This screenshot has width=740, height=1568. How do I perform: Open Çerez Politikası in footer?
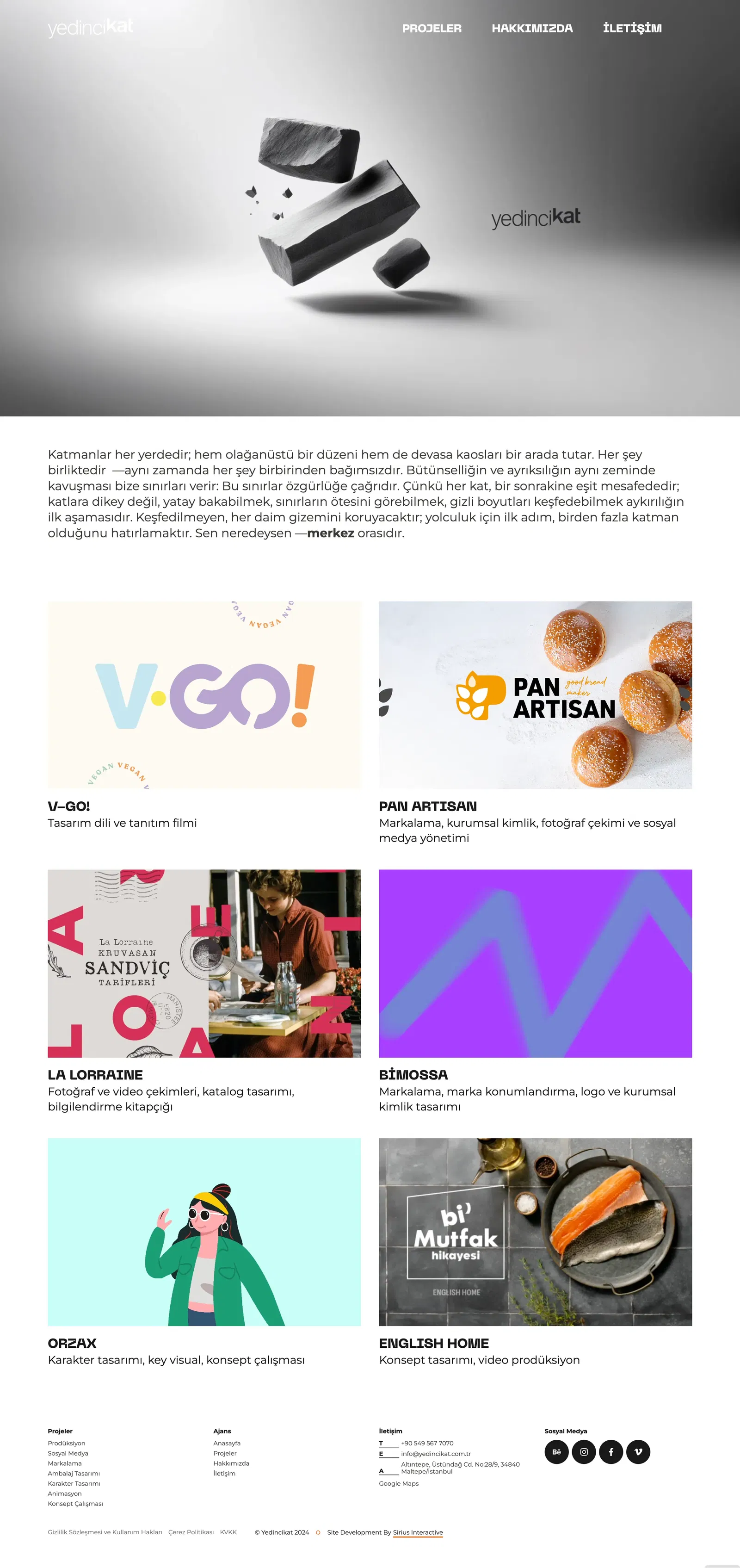tap(191, 1533)
